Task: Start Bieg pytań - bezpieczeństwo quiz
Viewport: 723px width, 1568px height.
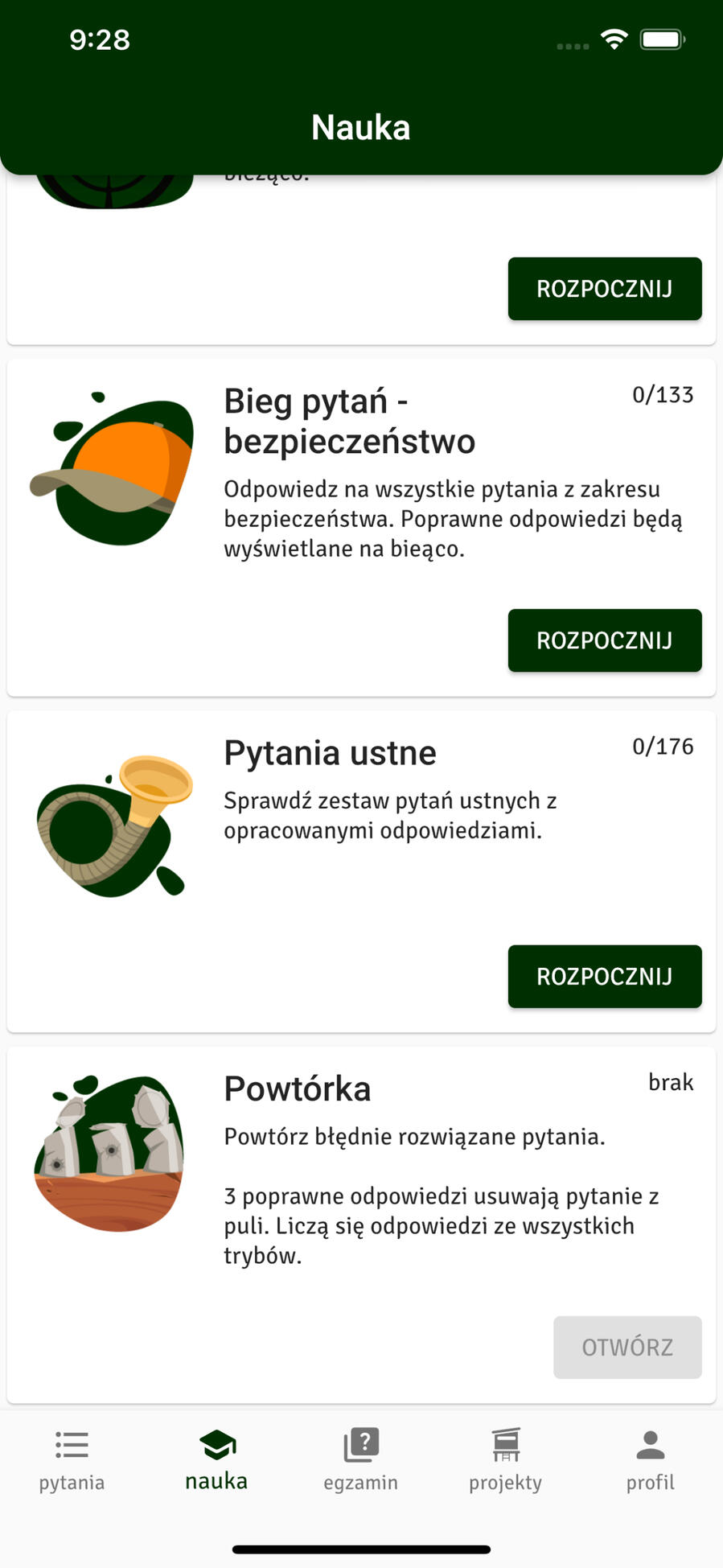Action: coord(604,640)
